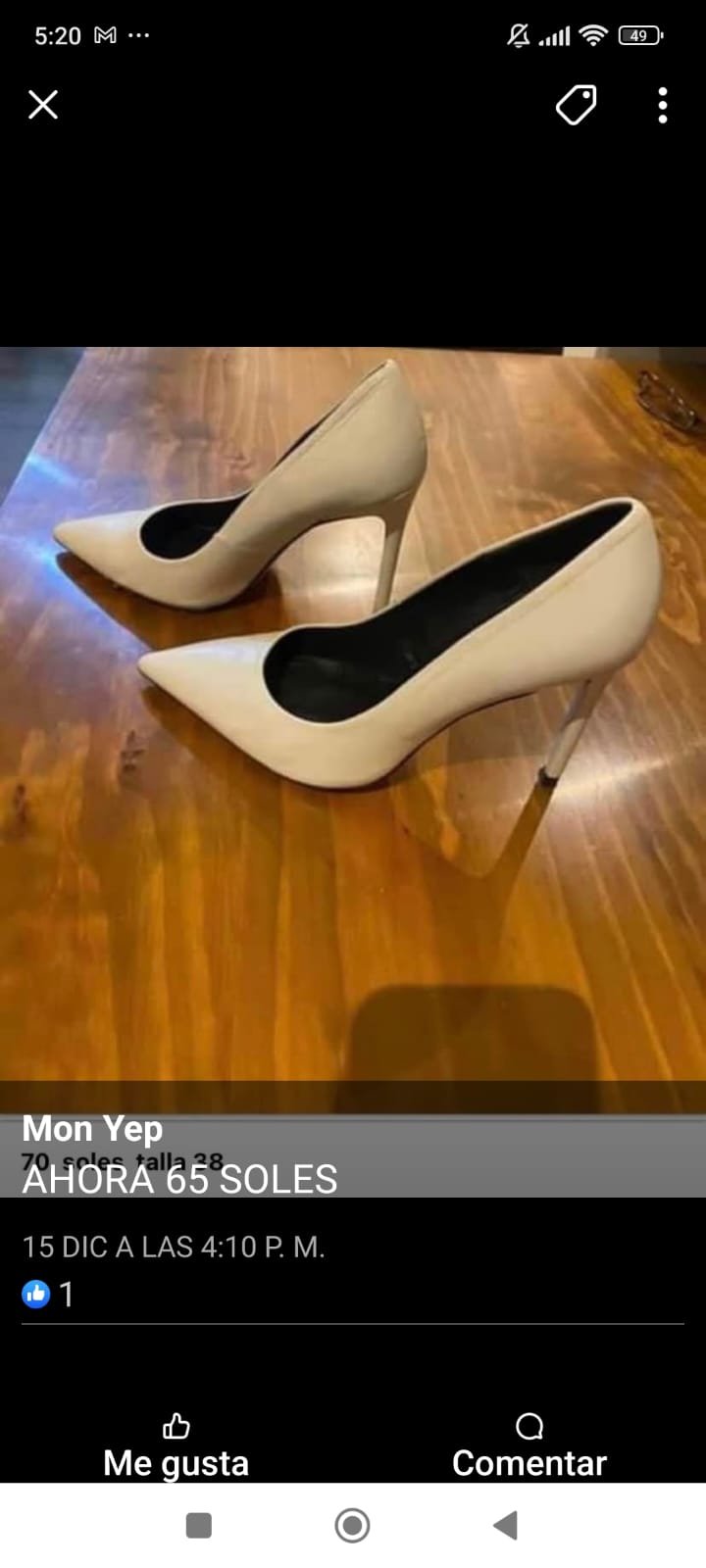
Task: Like the photo with Me gusta
Action: 176,1446
